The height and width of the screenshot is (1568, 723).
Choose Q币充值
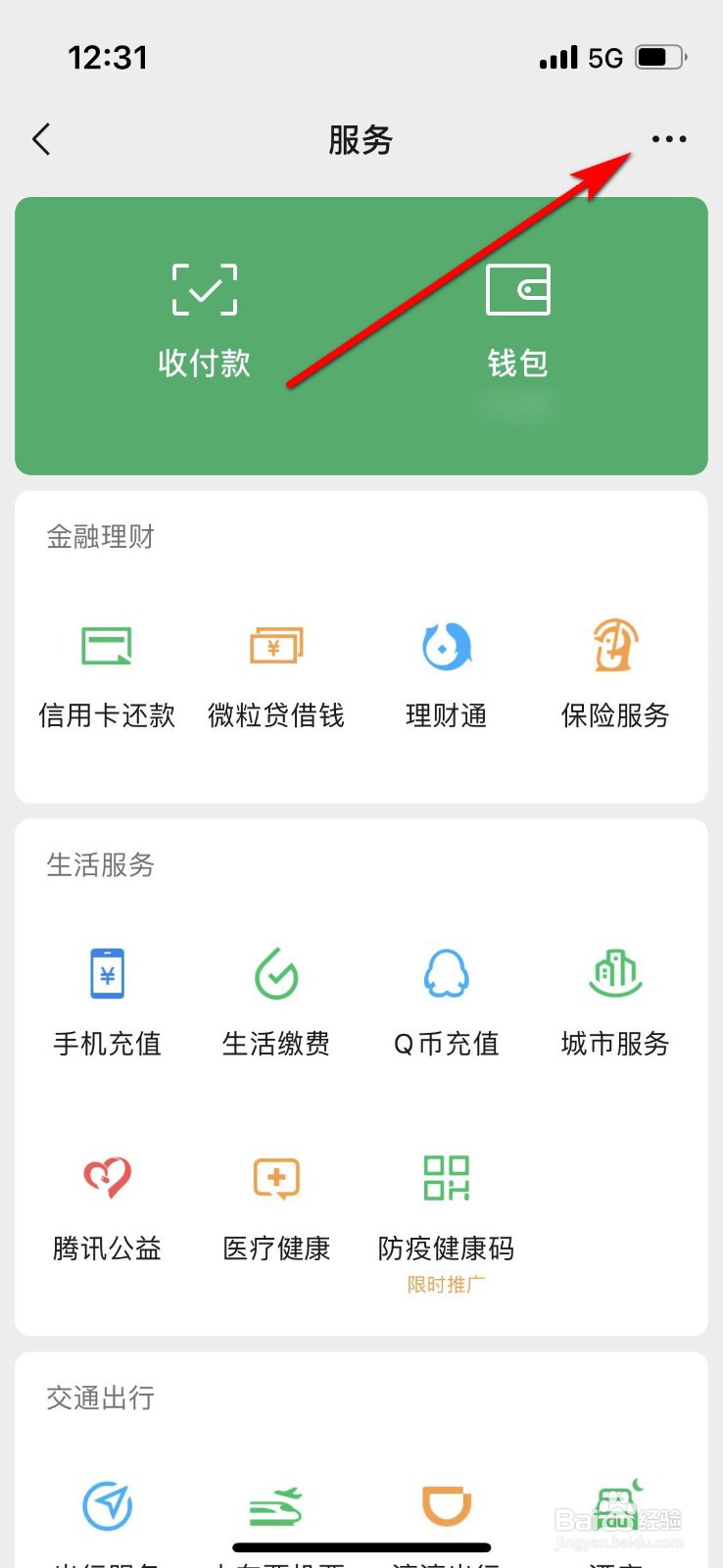coord(447,1002)
